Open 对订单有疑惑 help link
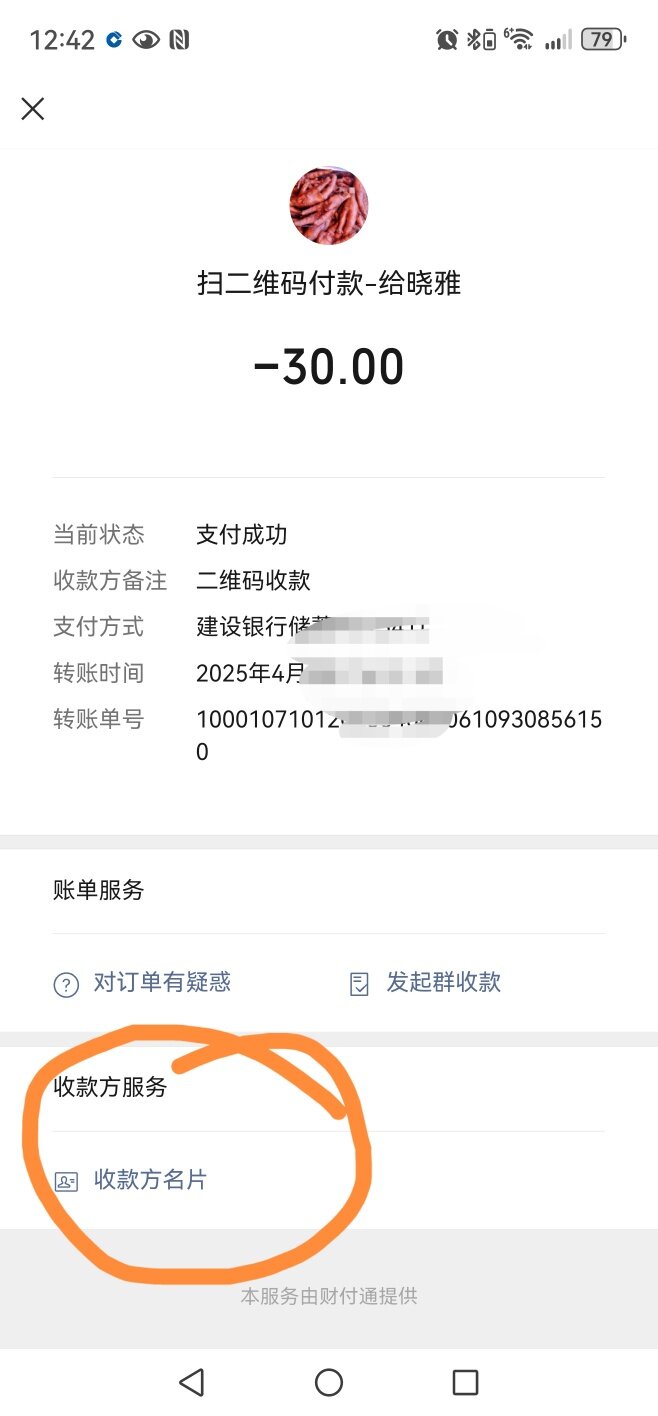Screen dimensions: 658x1416 142,983
